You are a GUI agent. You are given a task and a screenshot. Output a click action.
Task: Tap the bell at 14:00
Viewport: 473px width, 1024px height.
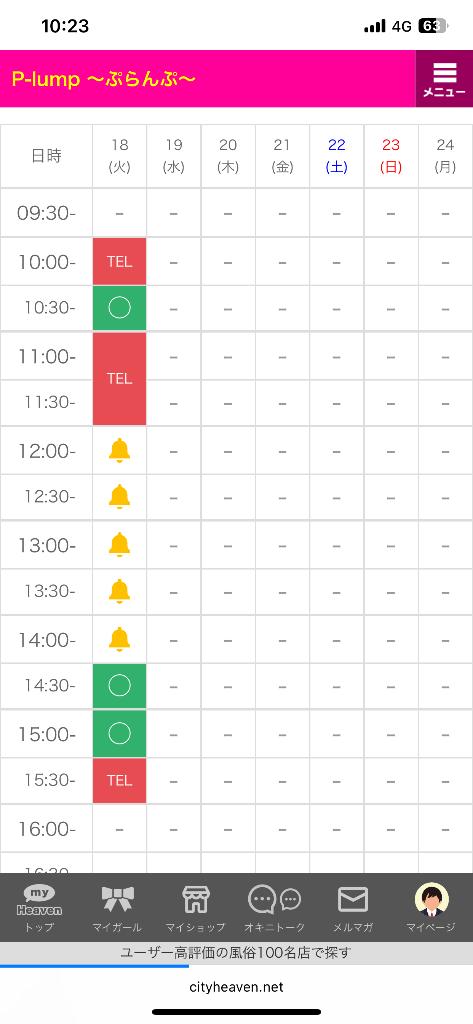[x=120, y=639]
